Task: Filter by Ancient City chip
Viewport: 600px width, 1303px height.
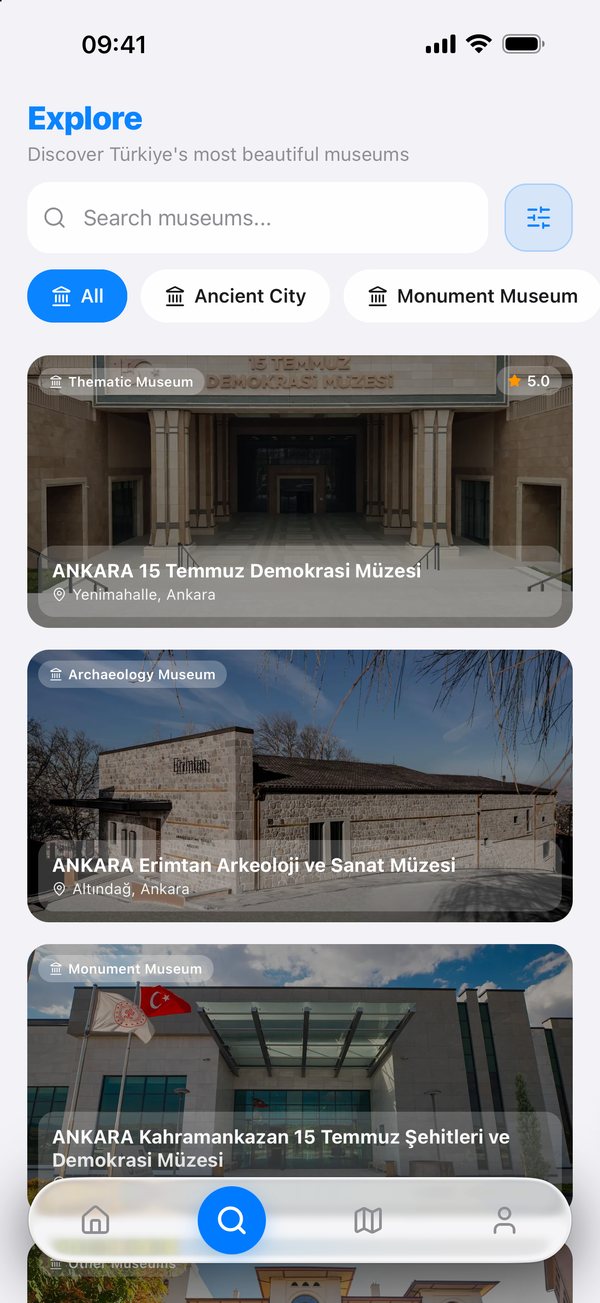Action: [x=235, y=296]
